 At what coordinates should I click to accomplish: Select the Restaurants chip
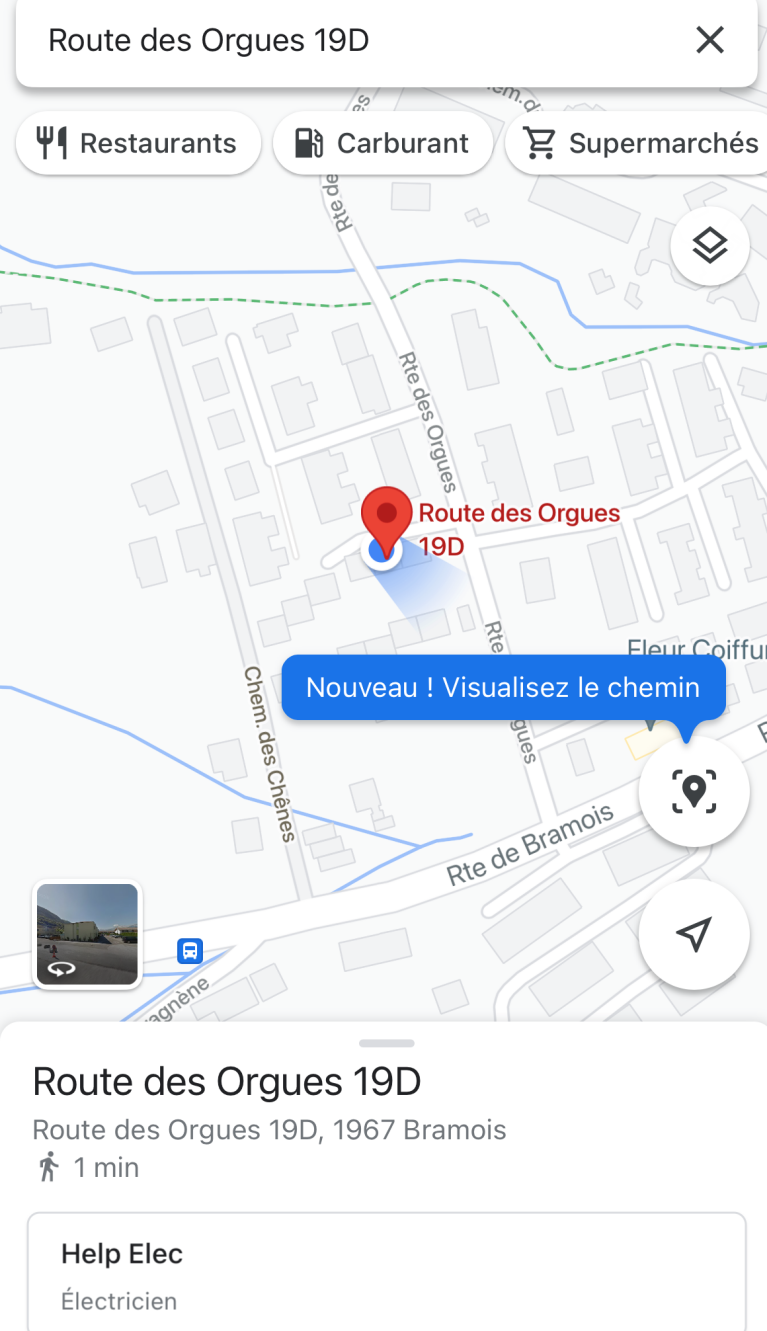pyautogui.click(x=138, y=144)
